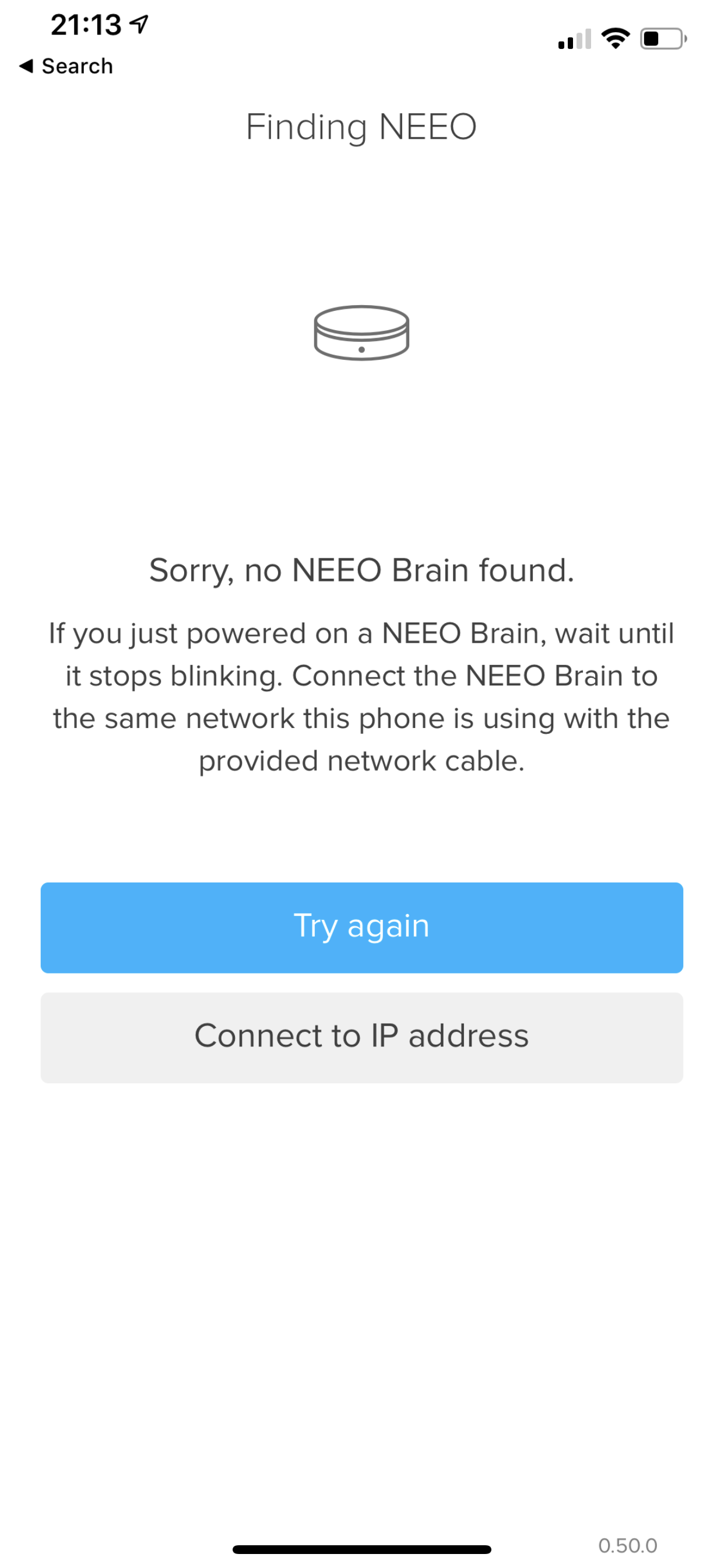Return to Search via the back link
Image resolution: width=724 pixels, height=1568 pixels.
[x=66, y=66]
